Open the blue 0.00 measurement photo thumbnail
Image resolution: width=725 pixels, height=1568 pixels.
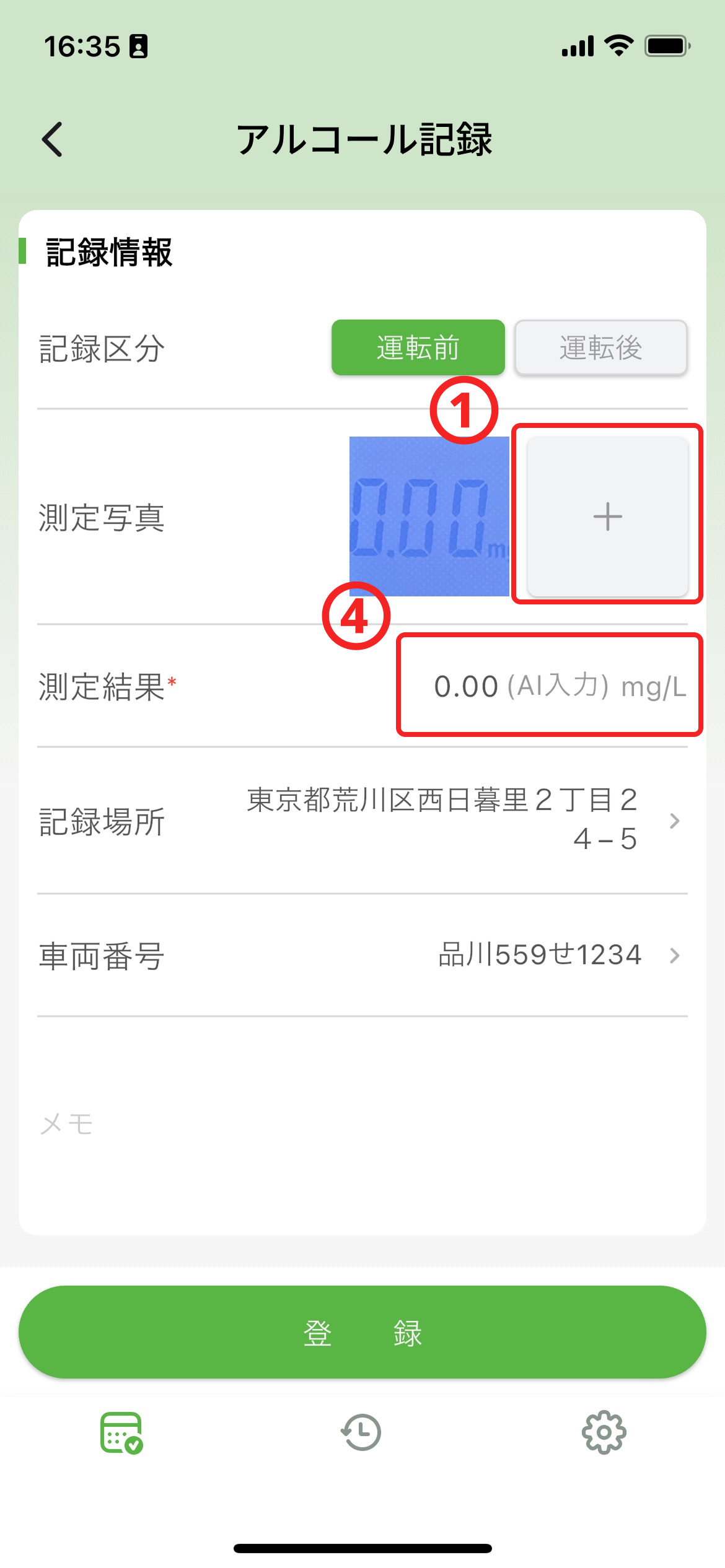[428, 515]
